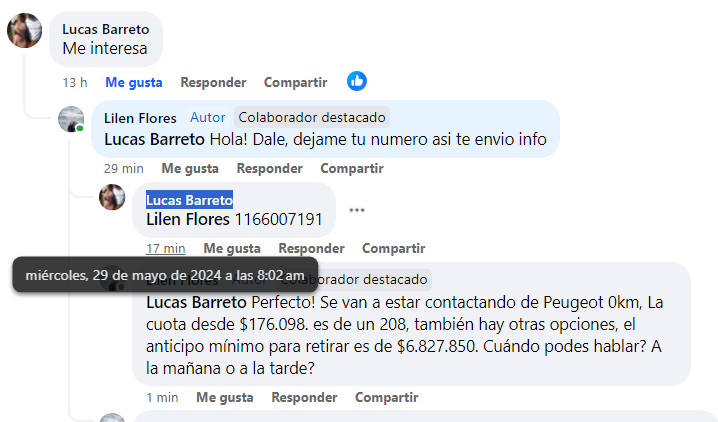This screenshot has height=422, width=718.
Task: Open the "Colaborador destacado" badge on Lilen's reply
Action: pos(311,118)
